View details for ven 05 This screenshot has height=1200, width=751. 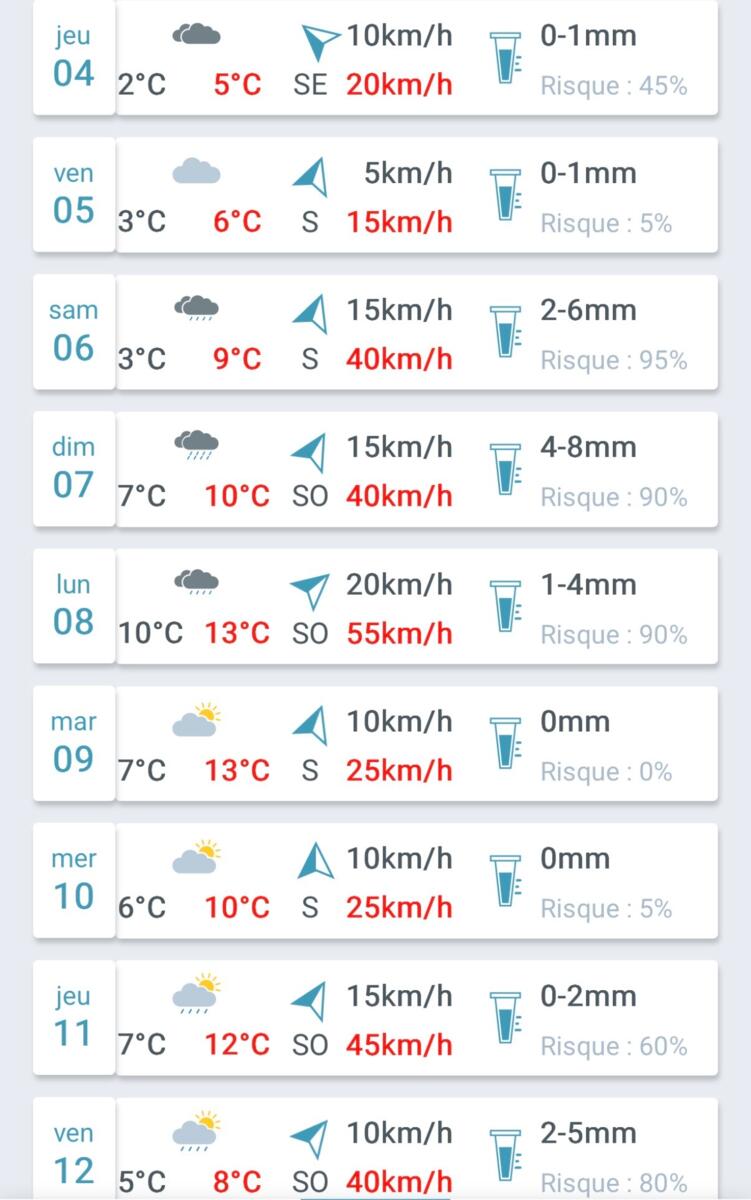click(375, 195)
